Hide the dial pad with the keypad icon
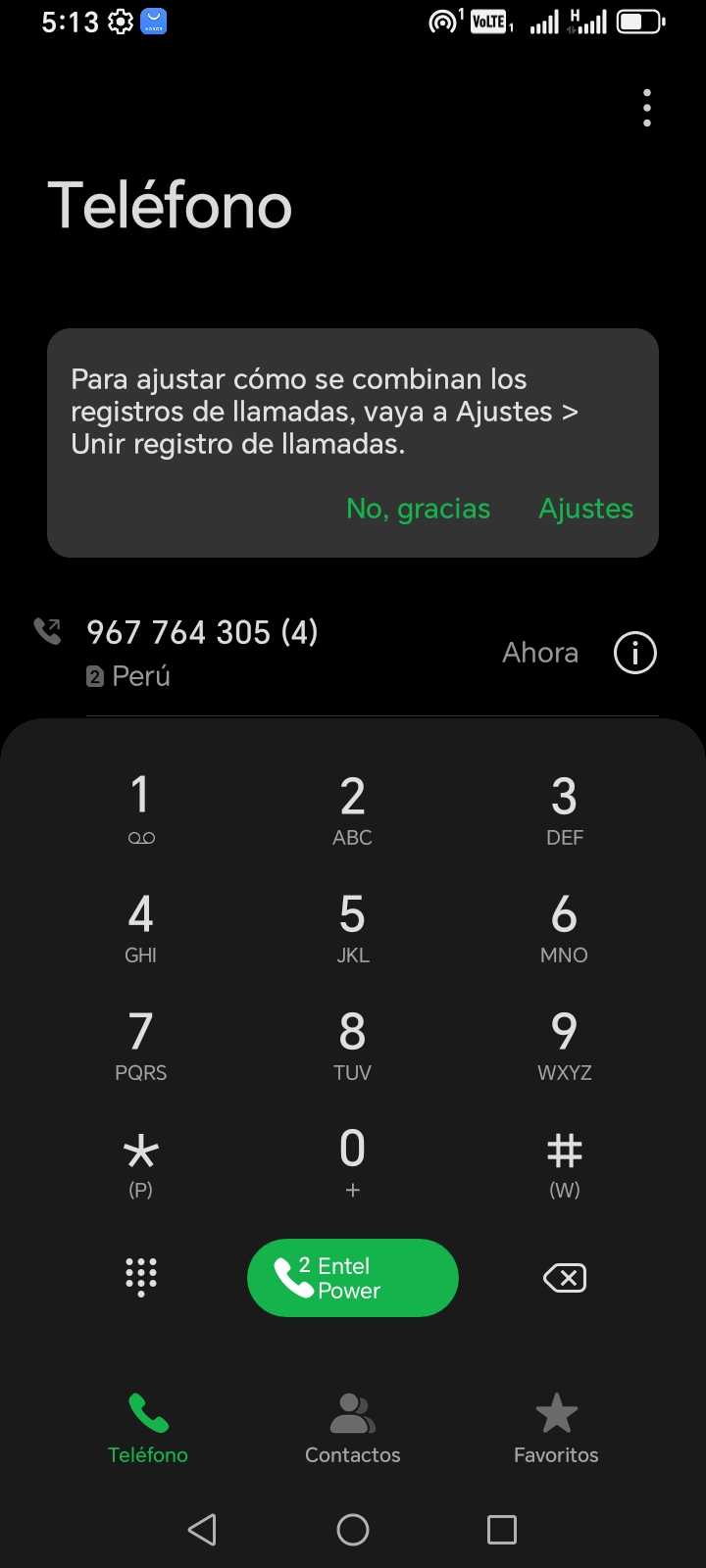 click(x=141, y=1278)
